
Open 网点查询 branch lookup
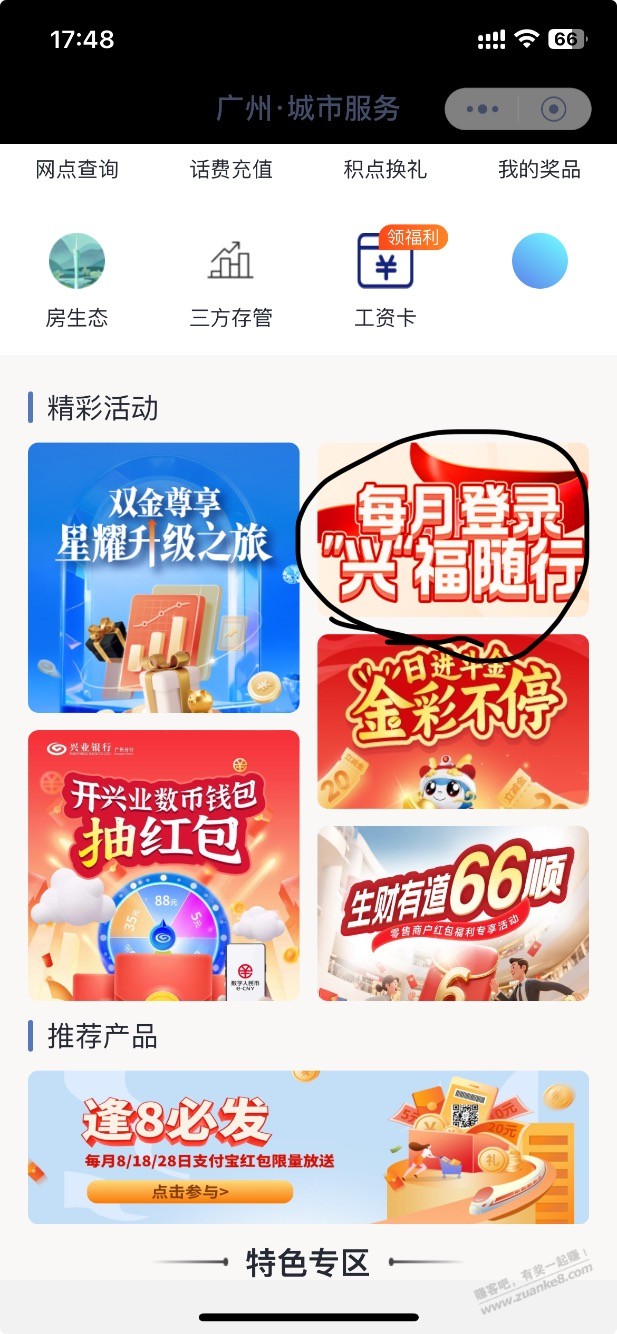pyautogui.click(x=77, y=169)
